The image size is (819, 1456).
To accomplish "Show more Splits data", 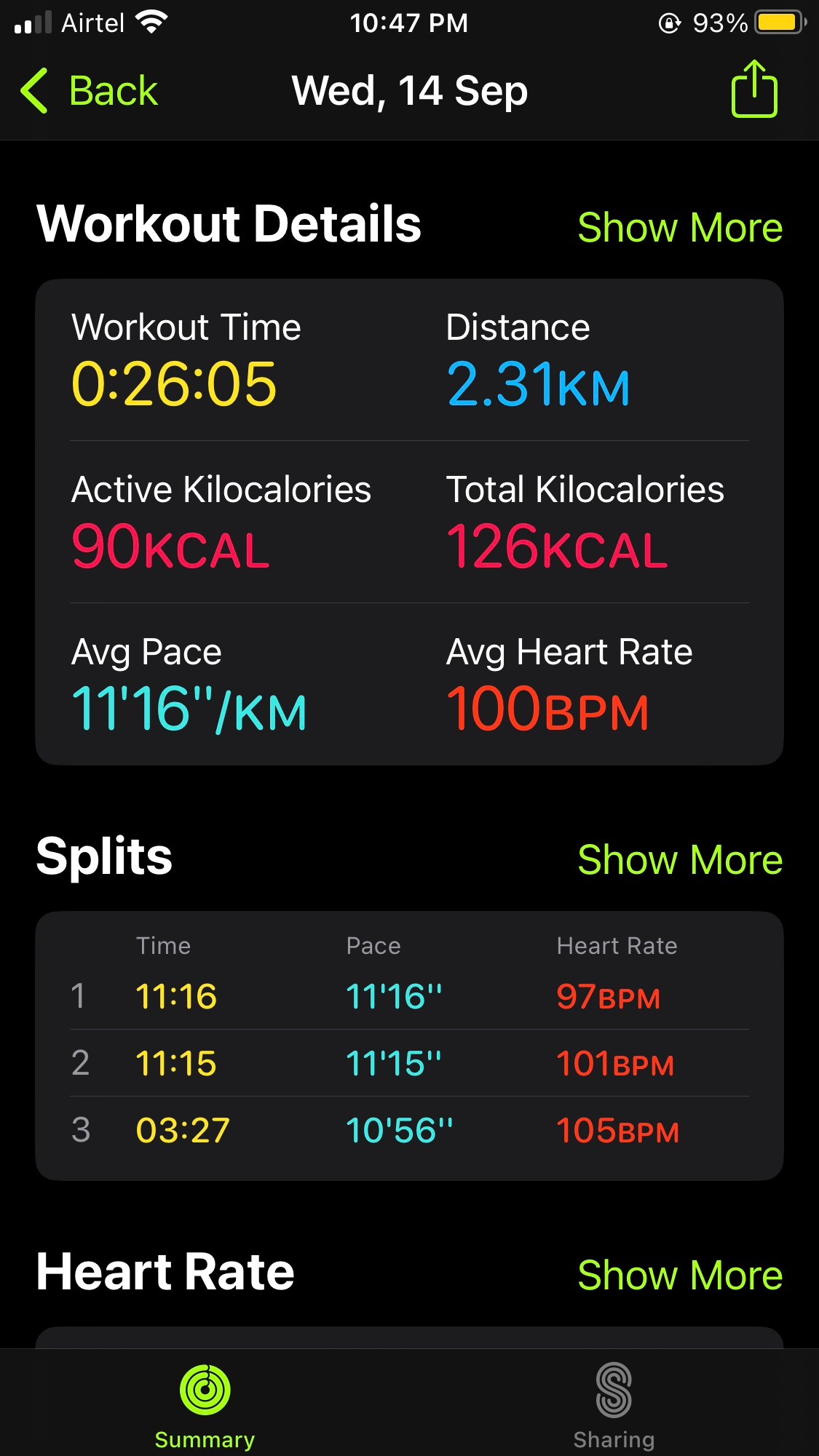I will point(679,860).
